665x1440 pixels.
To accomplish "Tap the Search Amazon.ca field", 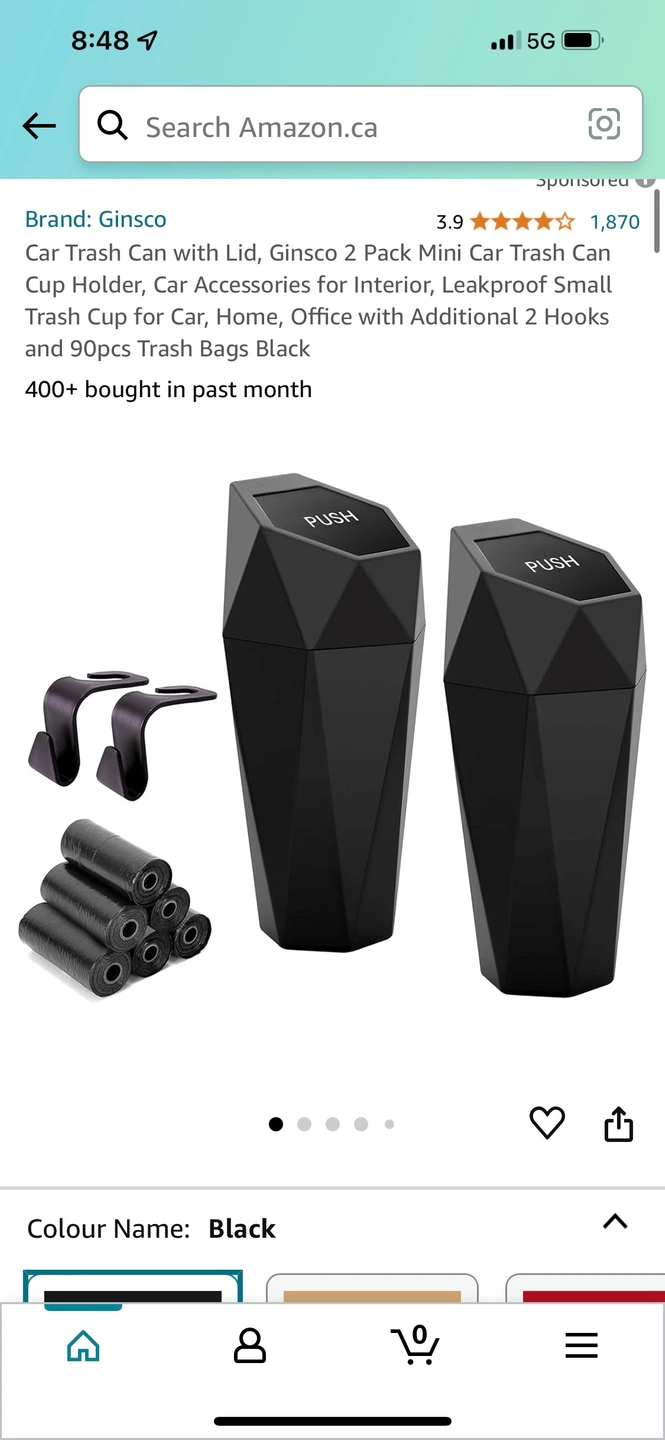I will [340, 127].
